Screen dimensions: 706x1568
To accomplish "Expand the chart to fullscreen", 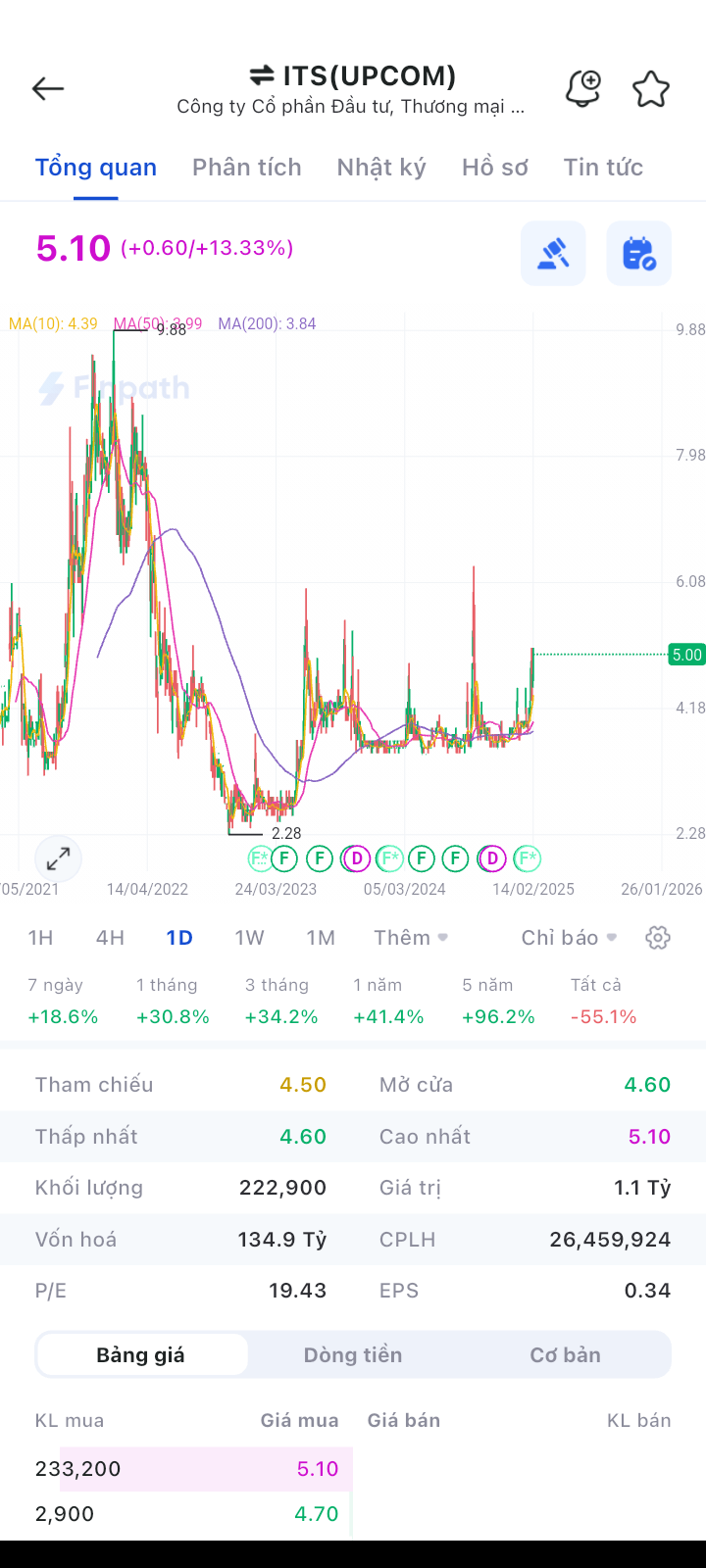I will (58, 858).
